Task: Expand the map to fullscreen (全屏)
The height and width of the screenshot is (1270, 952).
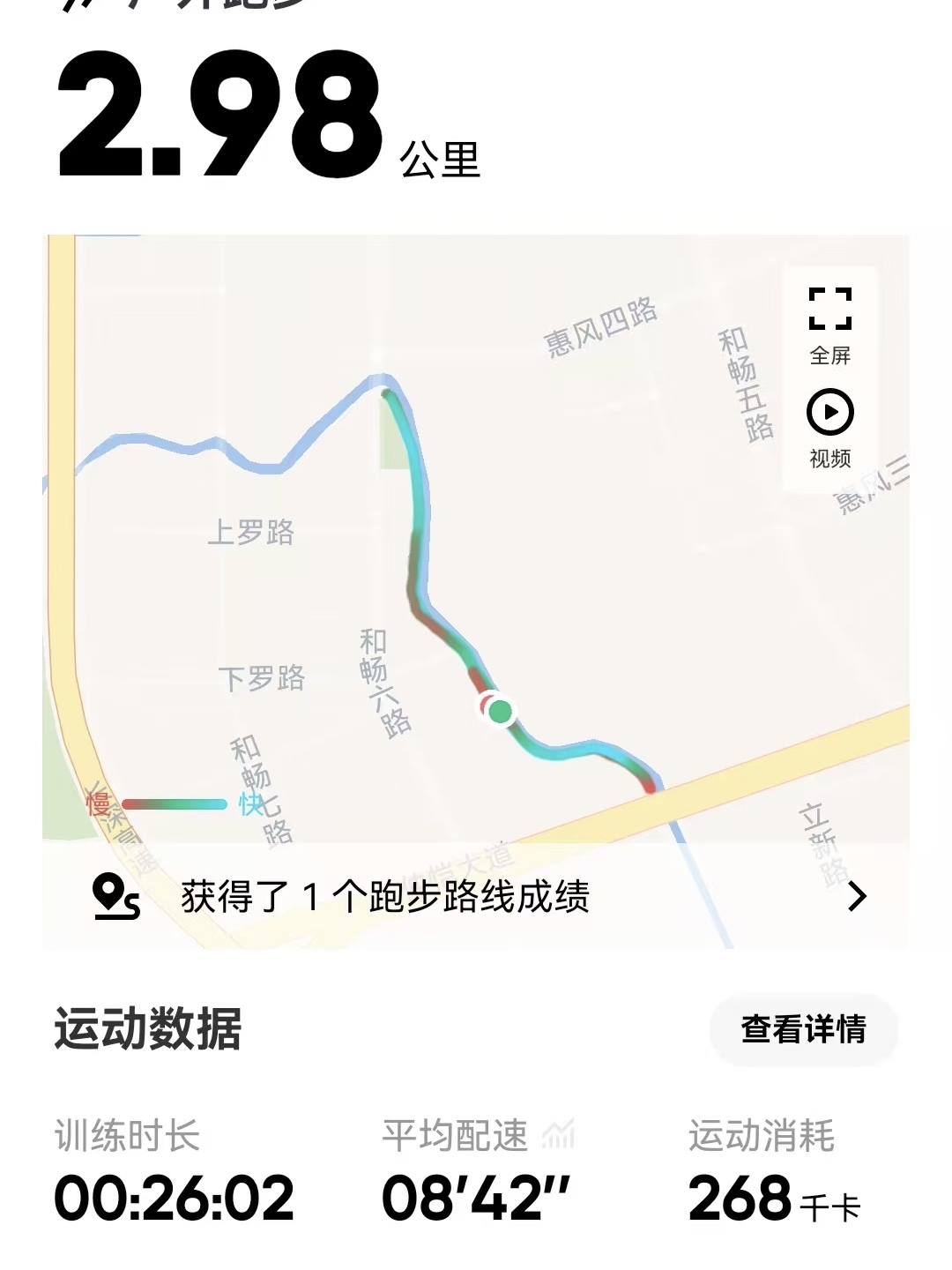Action: 829,323
